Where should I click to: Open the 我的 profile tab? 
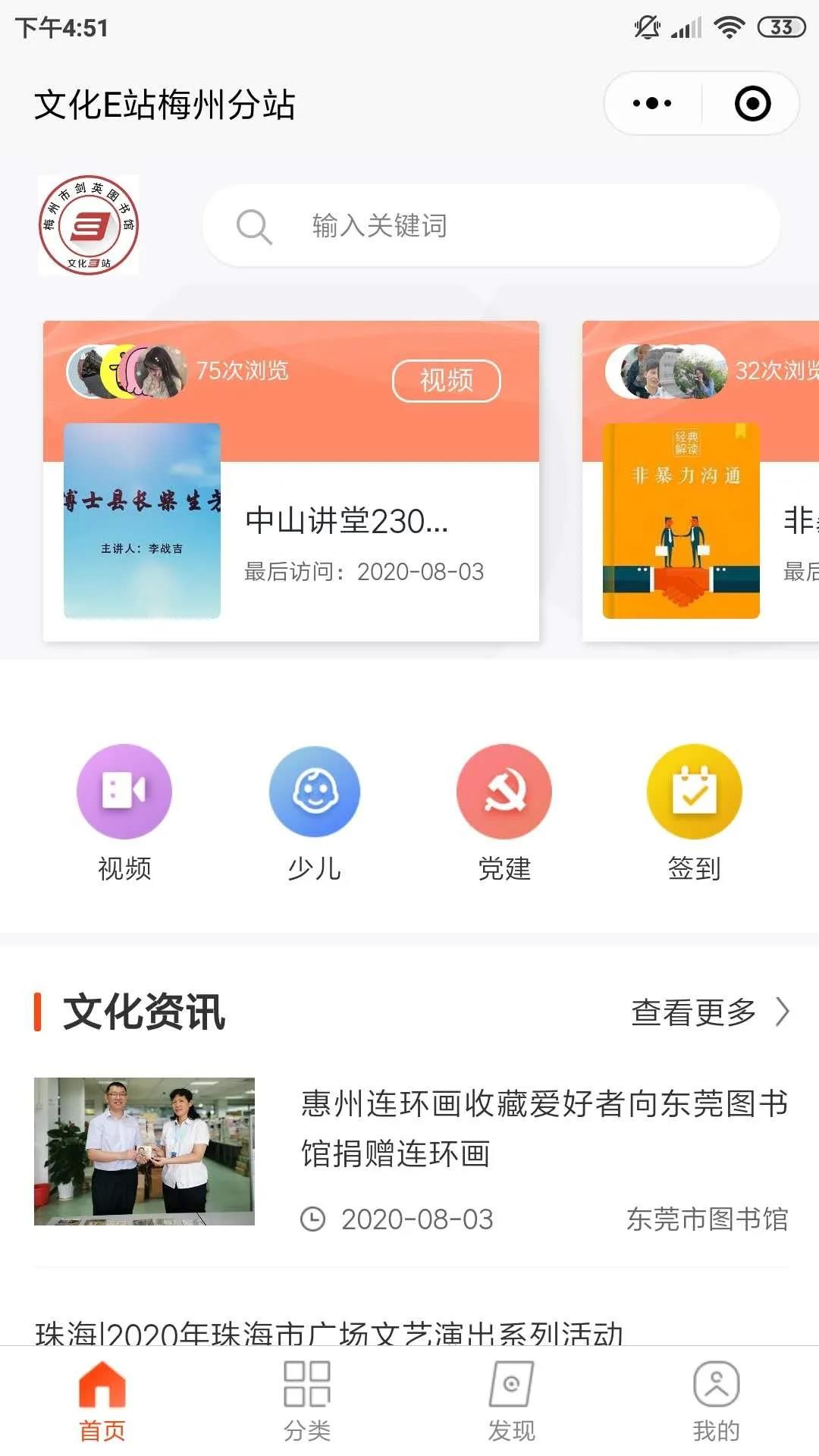point(717,1401)
